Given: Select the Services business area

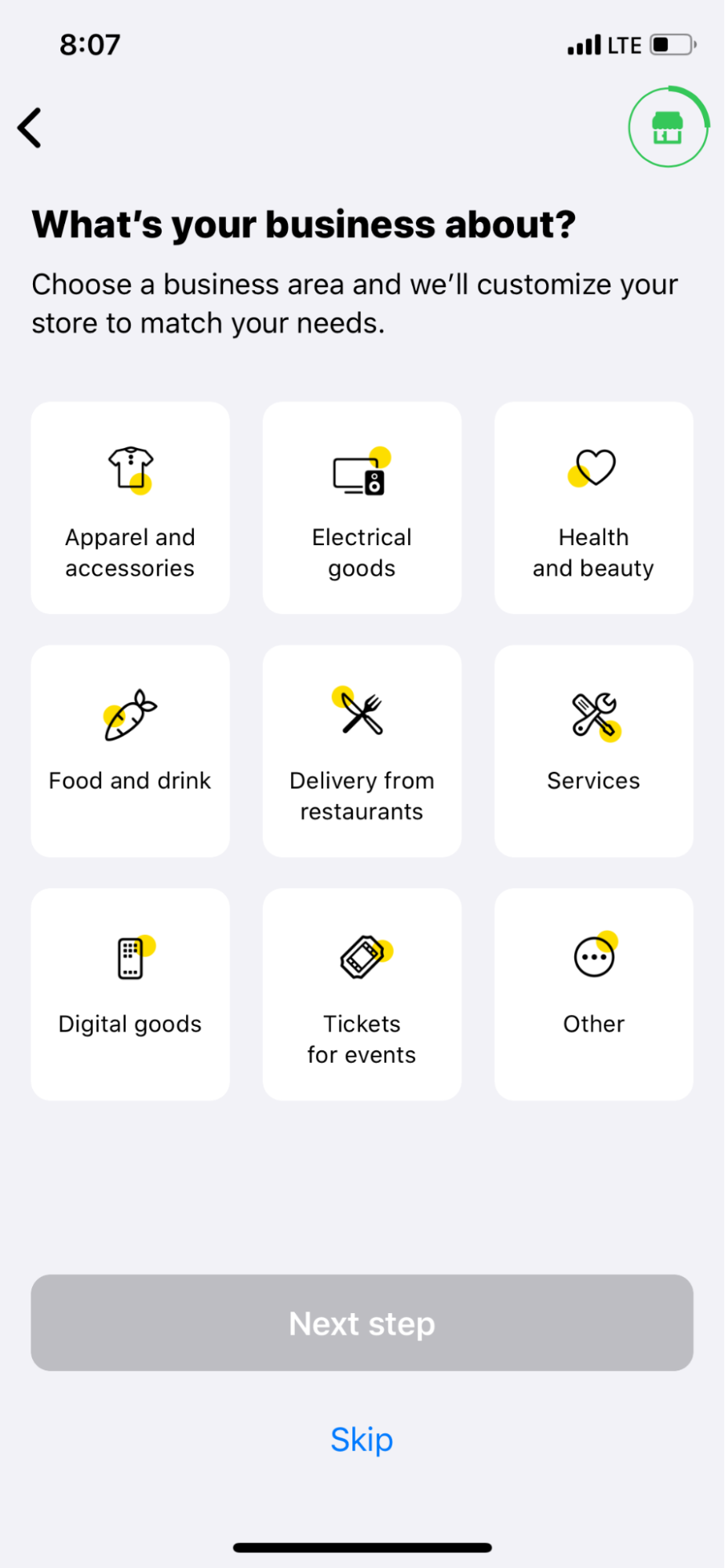Looking at the screenshot, I should (593, 750).
